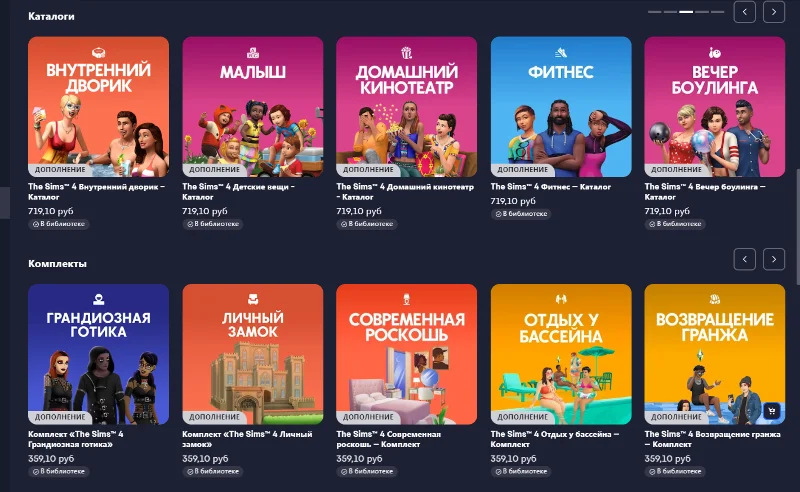The width and height of the screenshot is (800, 492).
Task: Open the Малыш Детские вещи card
Action: (x=253, y=107)
